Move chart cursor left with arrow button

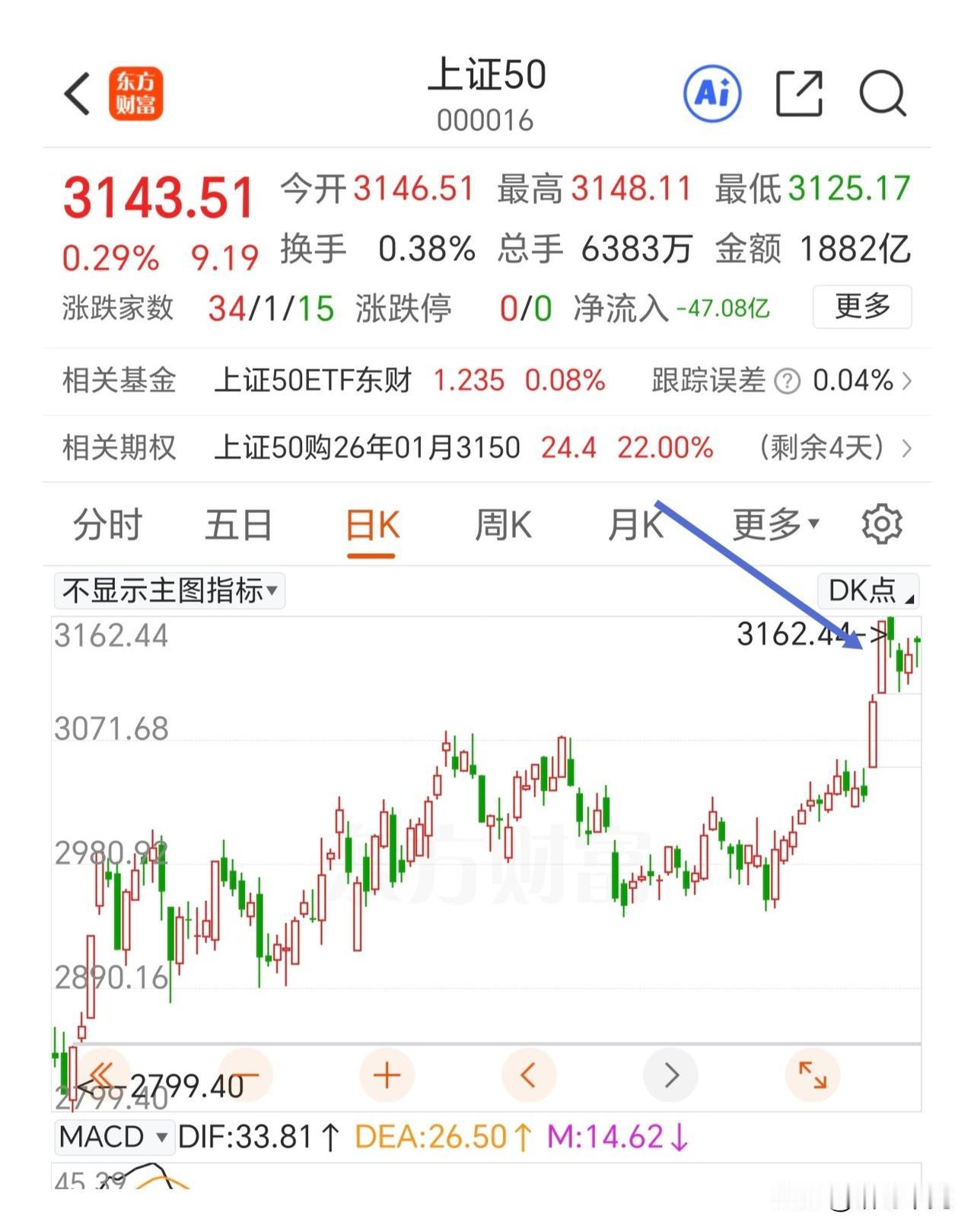pyautogui.click(x=529, y=1075)
